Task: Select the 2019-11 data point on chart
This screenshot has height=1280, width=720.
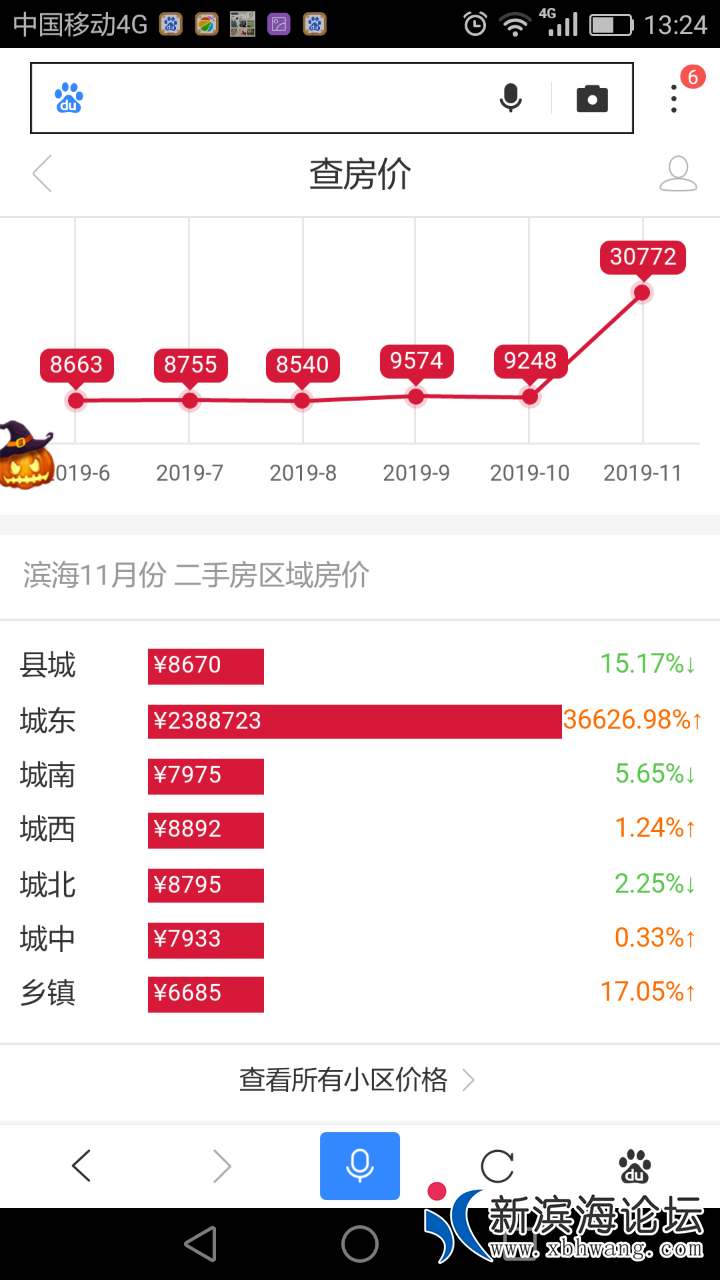Action: (642, 293)
